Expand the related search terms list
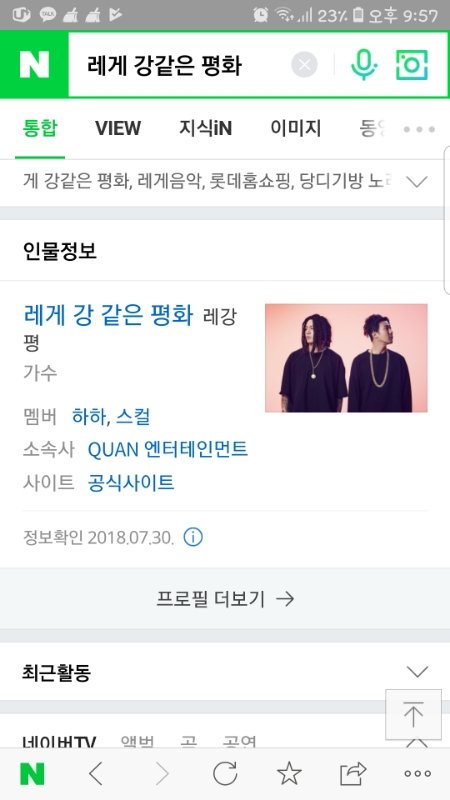This screenshot has width=450, height=800. [417, 182]
